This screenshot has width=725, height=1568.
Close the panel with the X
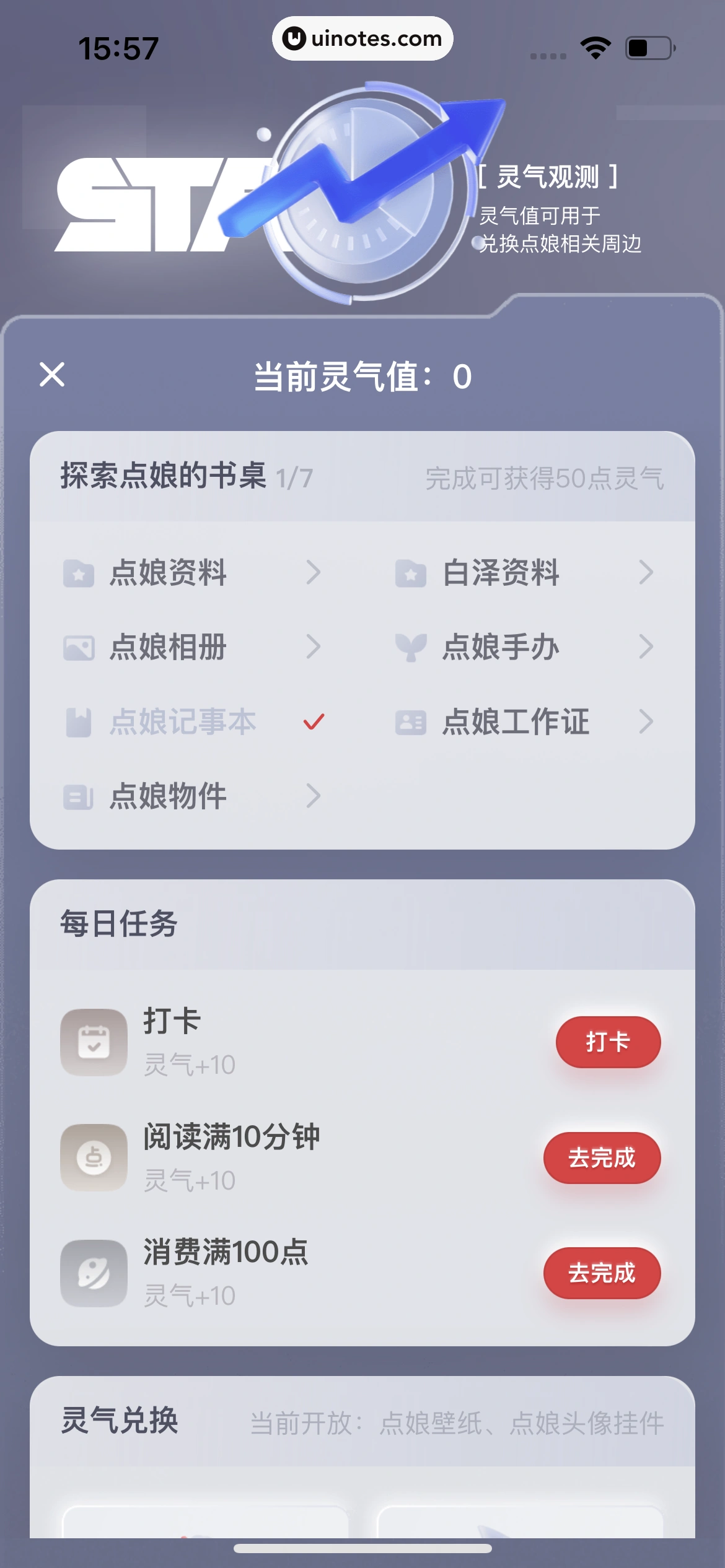(x=52, y=375)
